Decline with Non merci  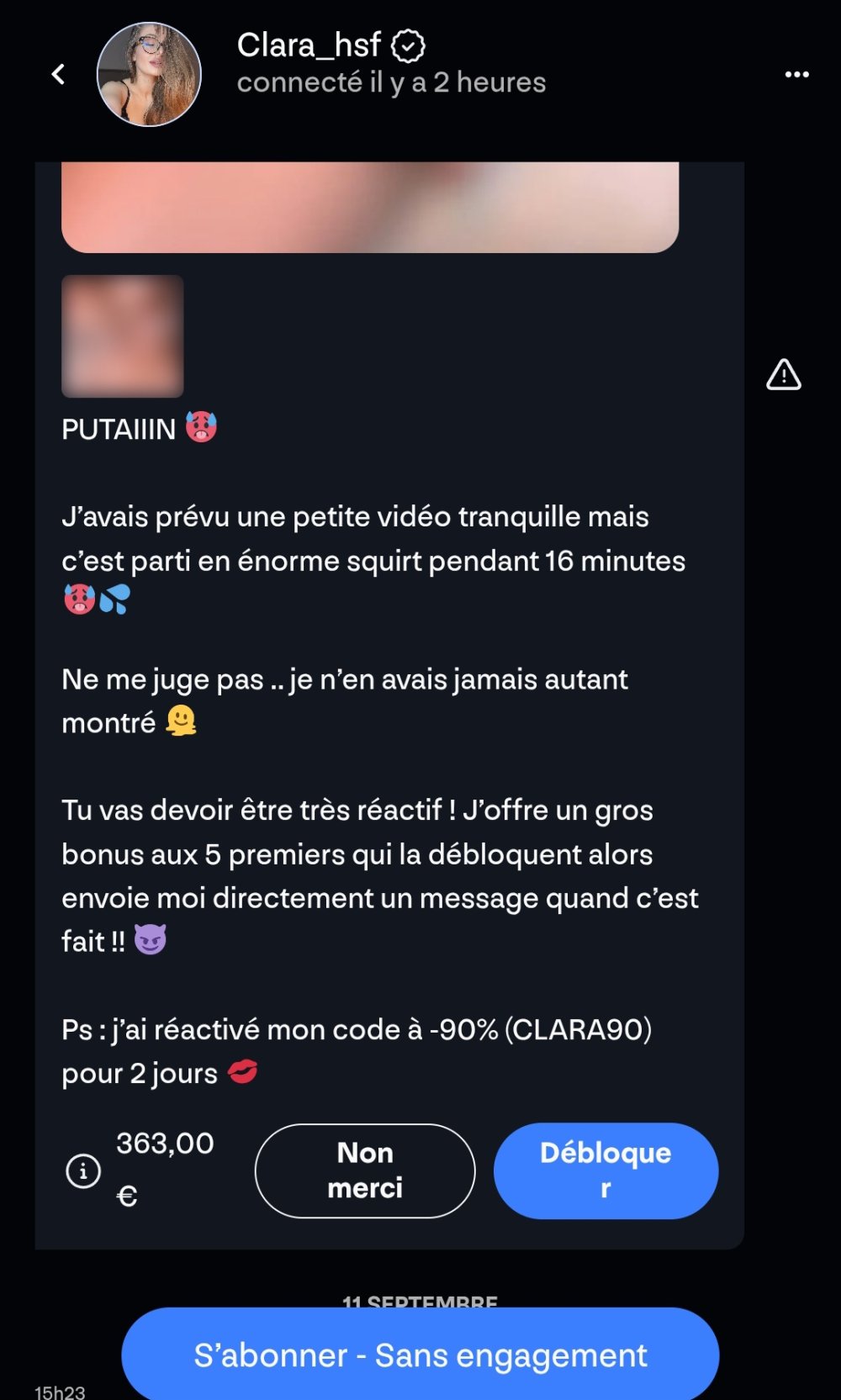coord(365,1170)
